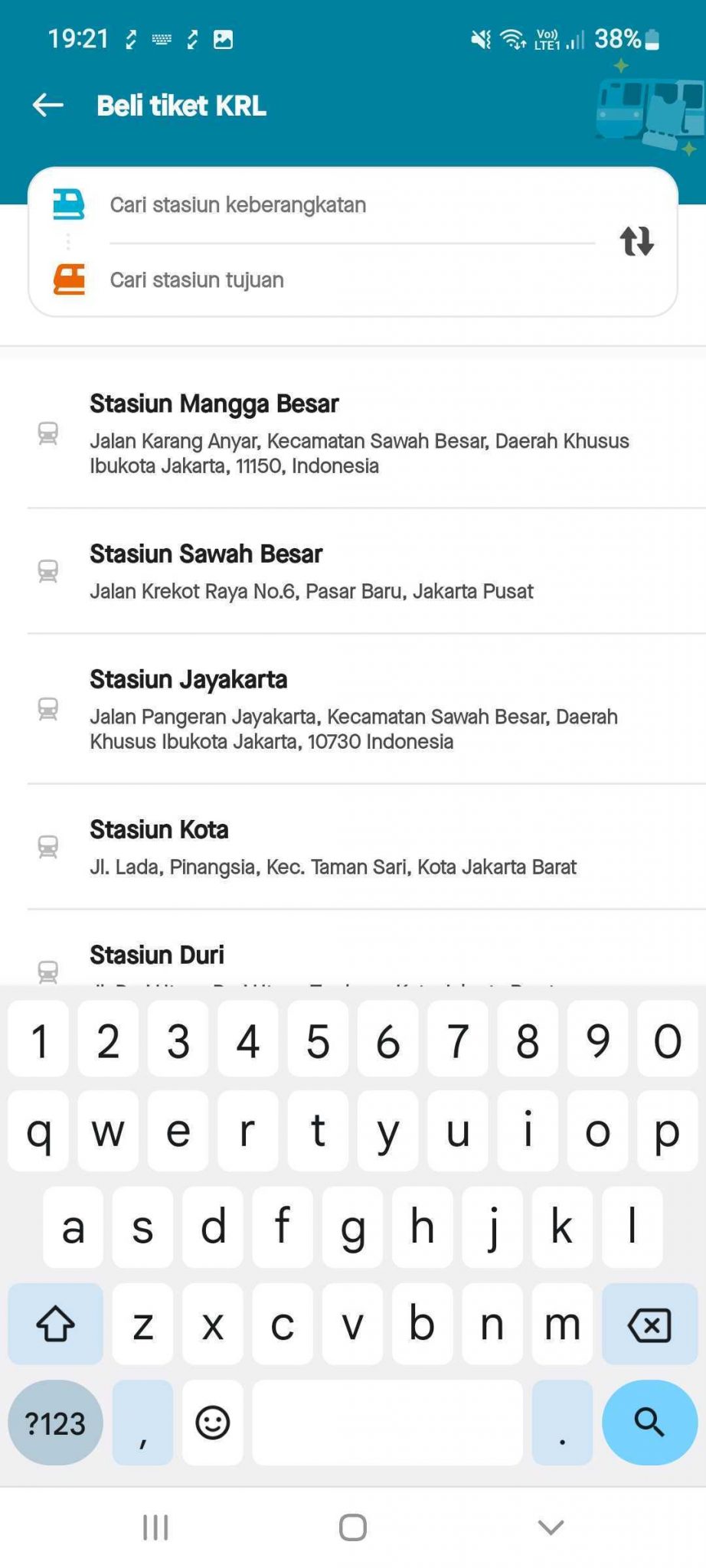Tap the Cari stasiun keberangkatan field

[x=306, y=204]
